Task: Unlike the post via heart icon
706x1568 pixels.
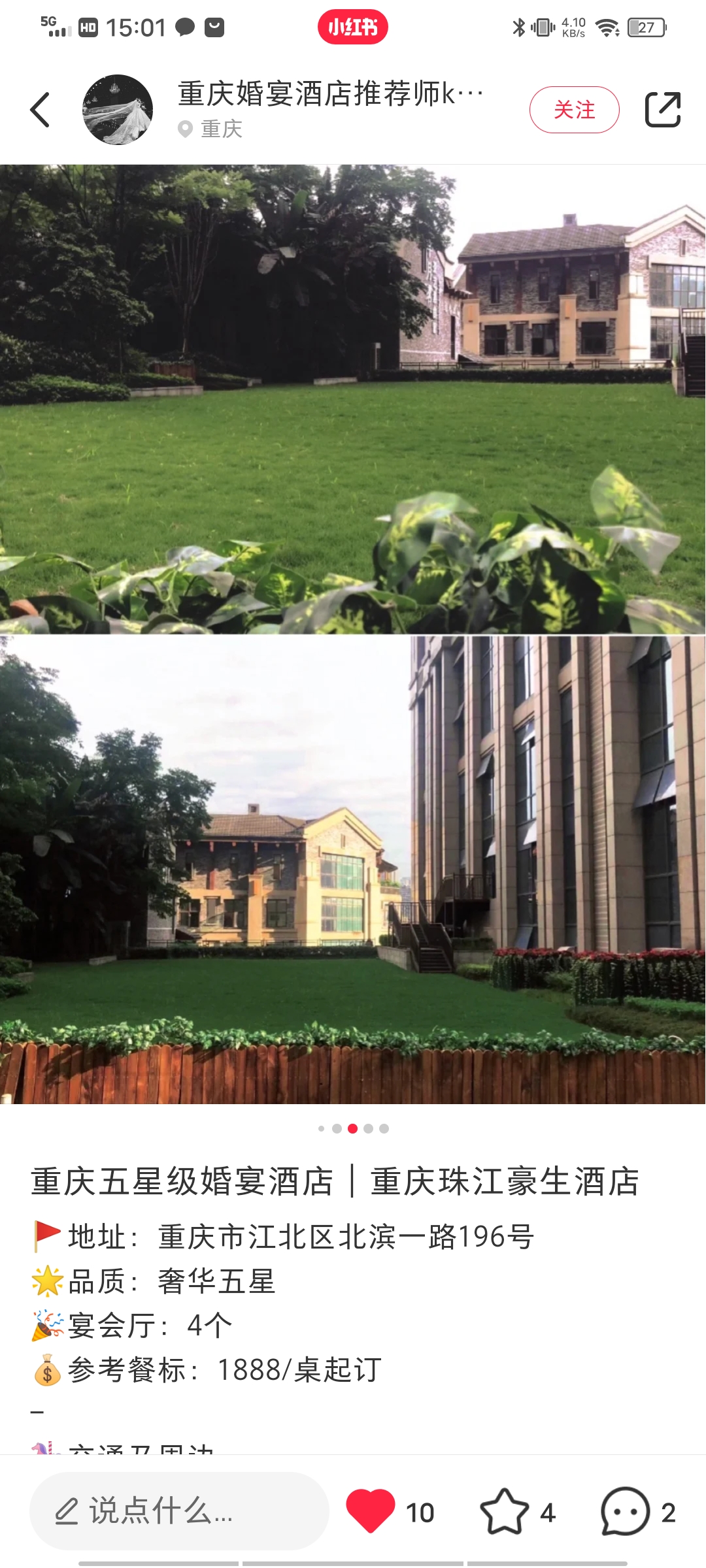Action: pos(371,1511)
